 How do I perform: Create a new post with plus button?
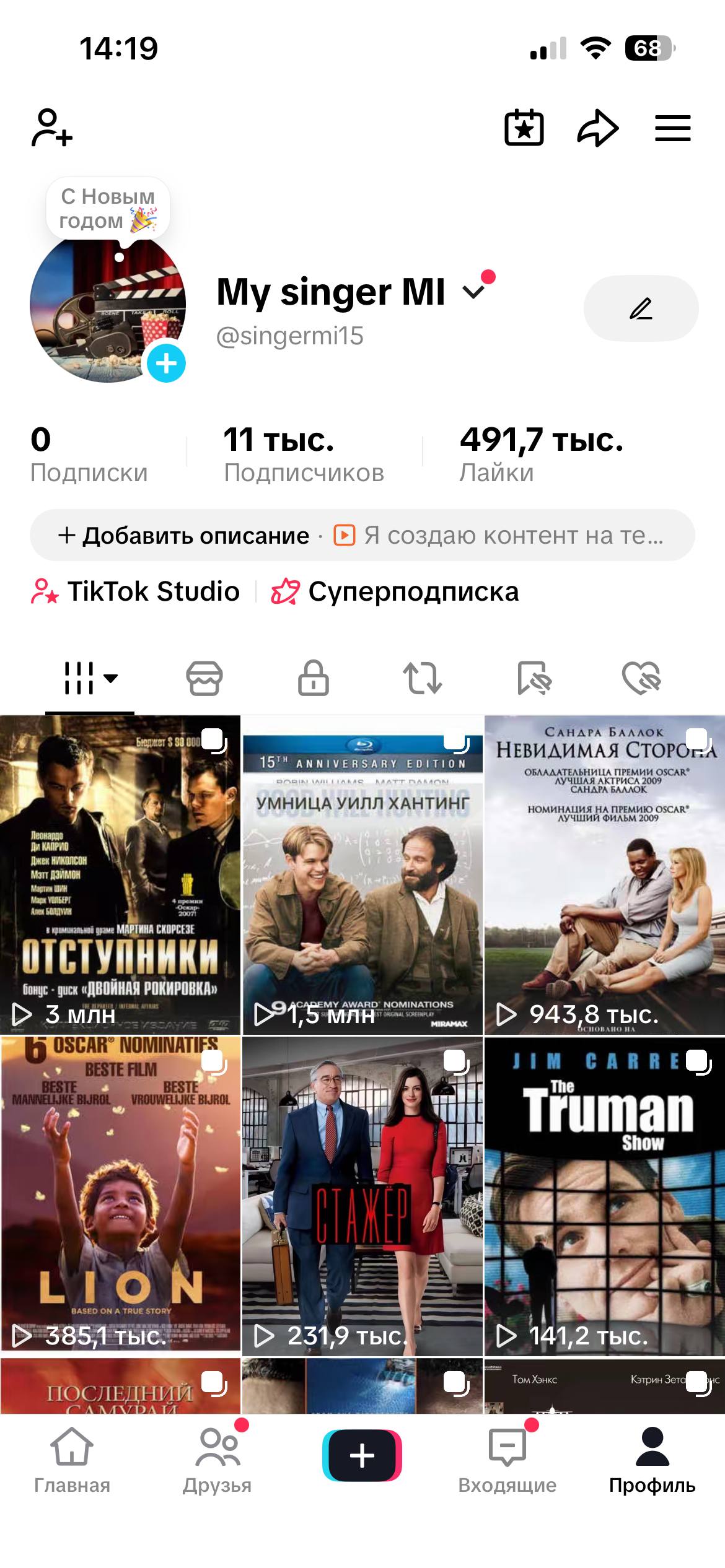tap(362, 1455)
